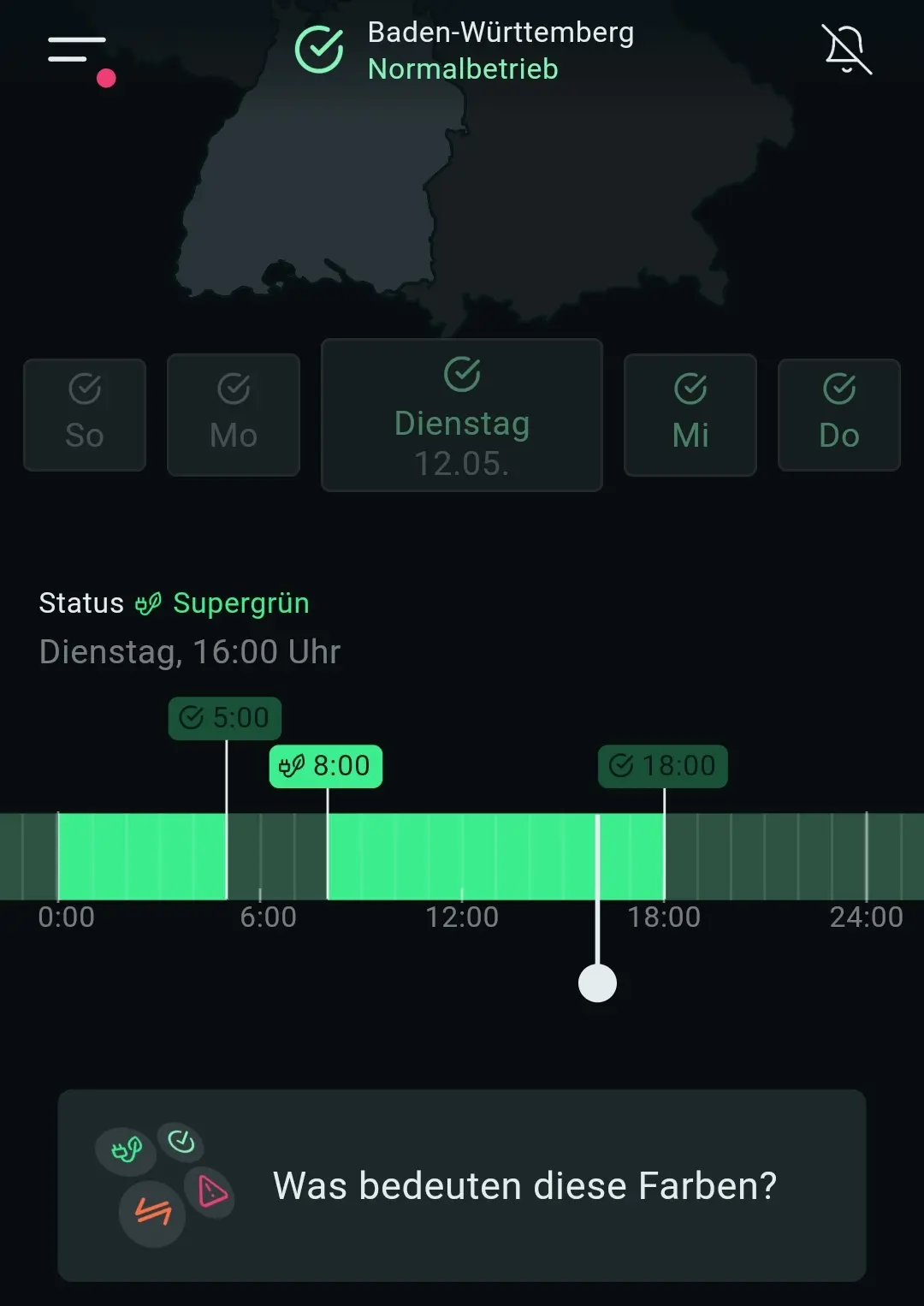Jump to the 8:00 Supergrün marker
Screen dimensions: 924x1306
(x=326, y=766)
